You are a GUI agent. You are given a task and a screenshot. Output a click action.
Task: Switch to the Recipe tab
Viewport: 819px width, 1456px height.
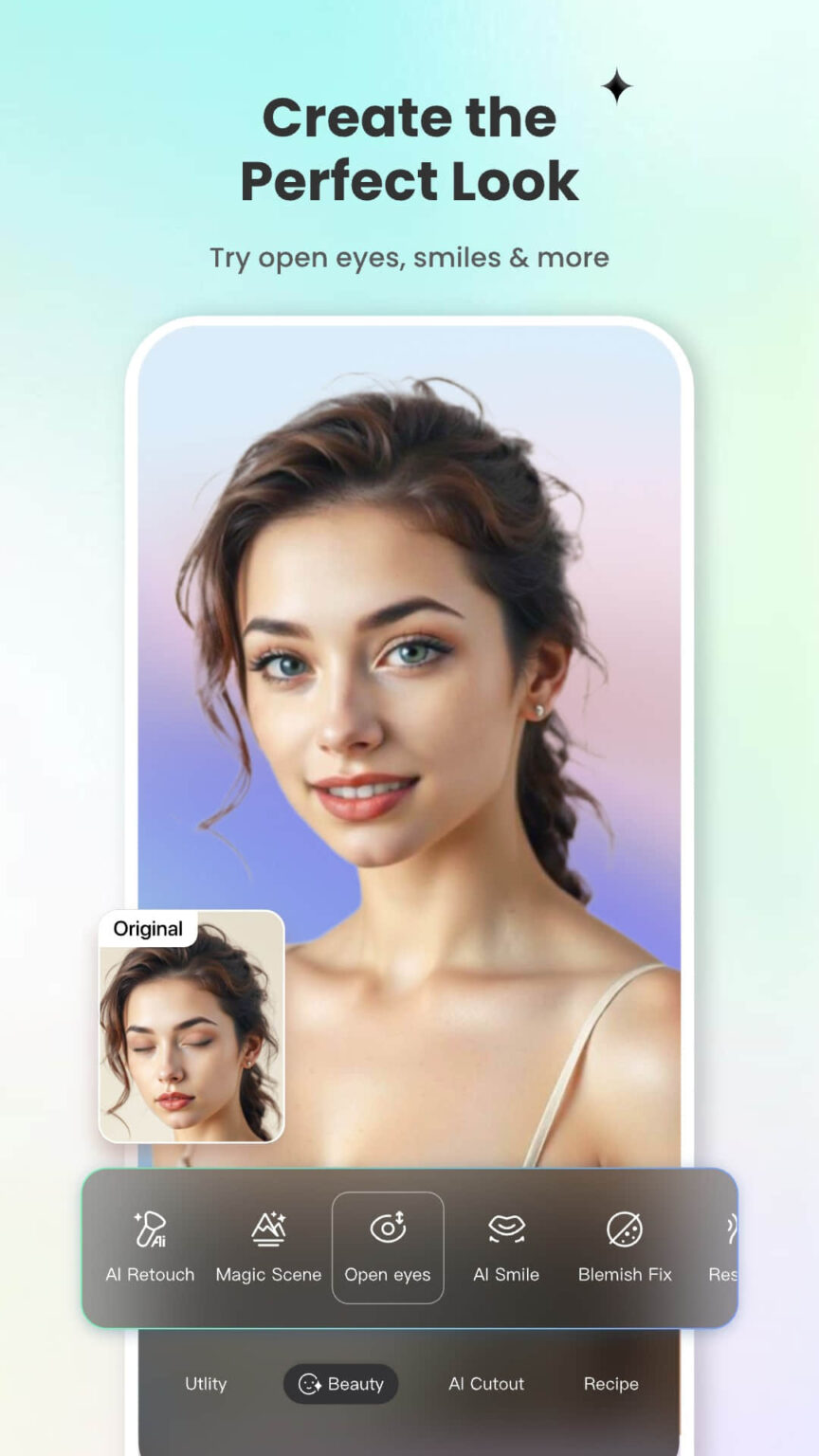point(610,1384)
